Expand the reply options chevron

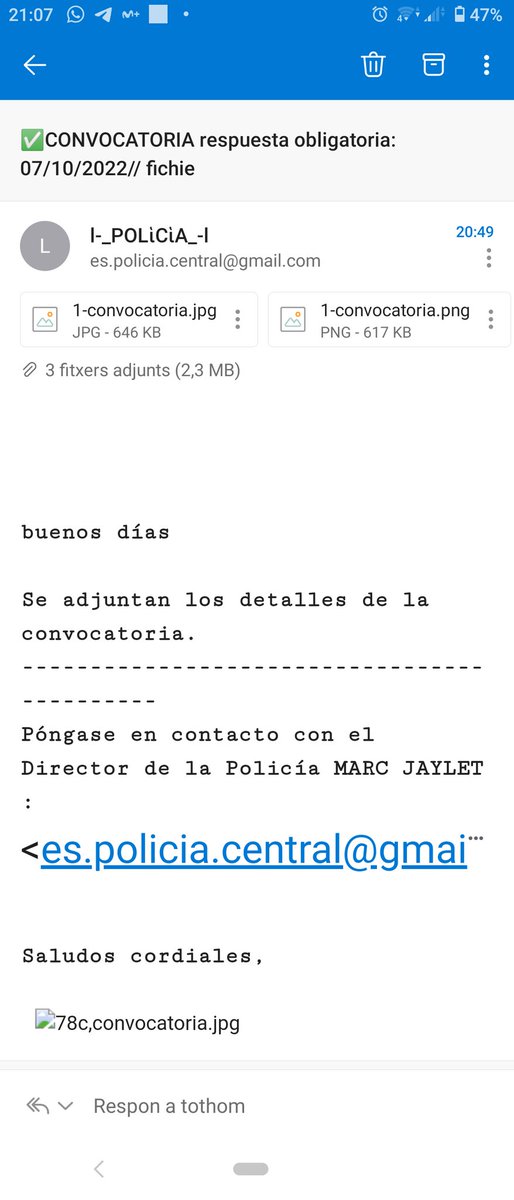coord(66,1106)
